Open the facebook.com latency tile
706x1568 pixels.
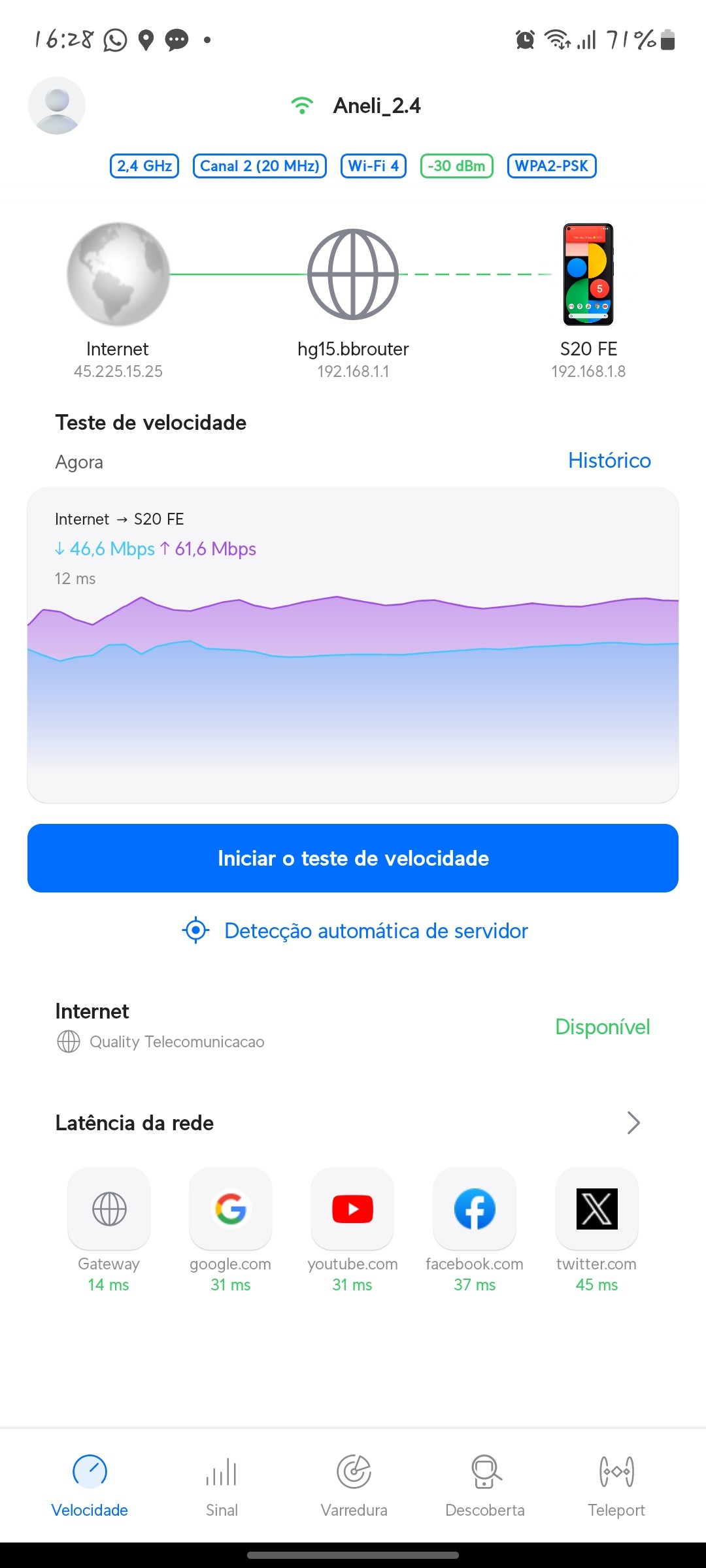click(x=475, y=1209)
